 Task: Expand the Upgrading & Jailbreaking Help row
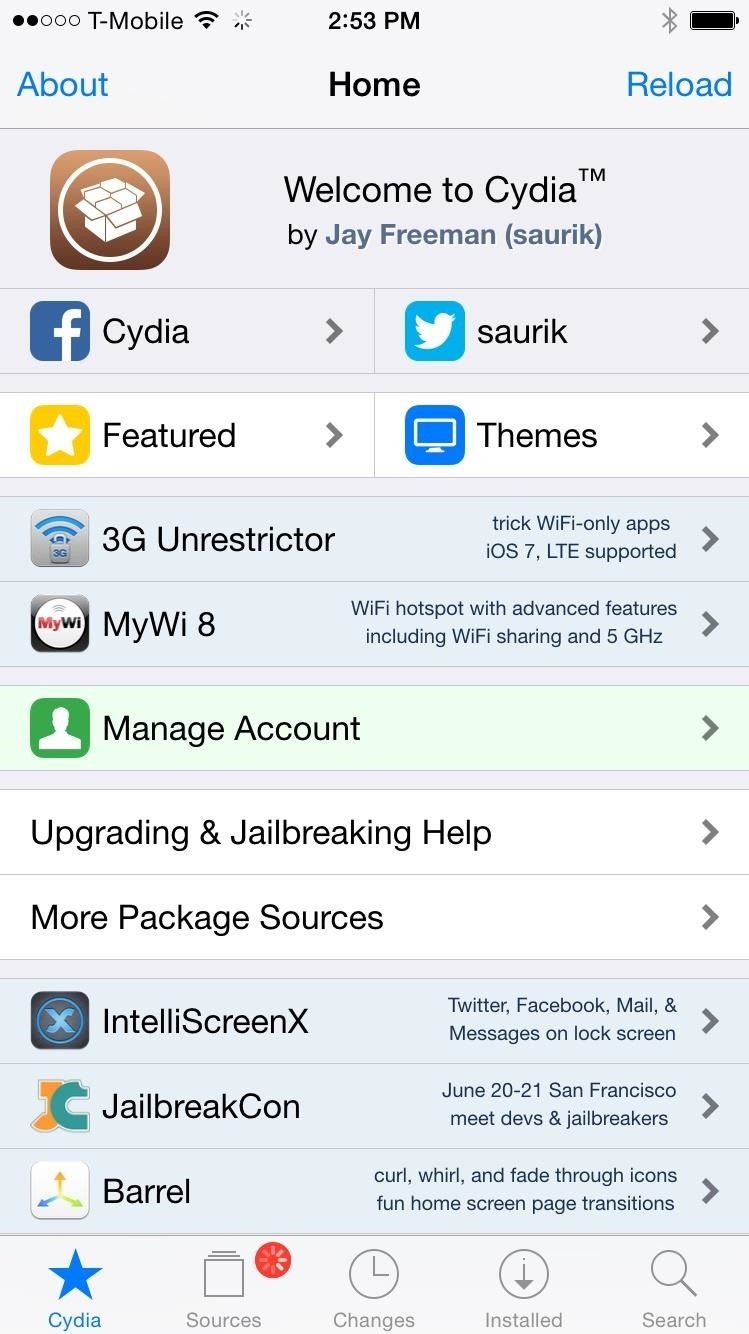374,831
